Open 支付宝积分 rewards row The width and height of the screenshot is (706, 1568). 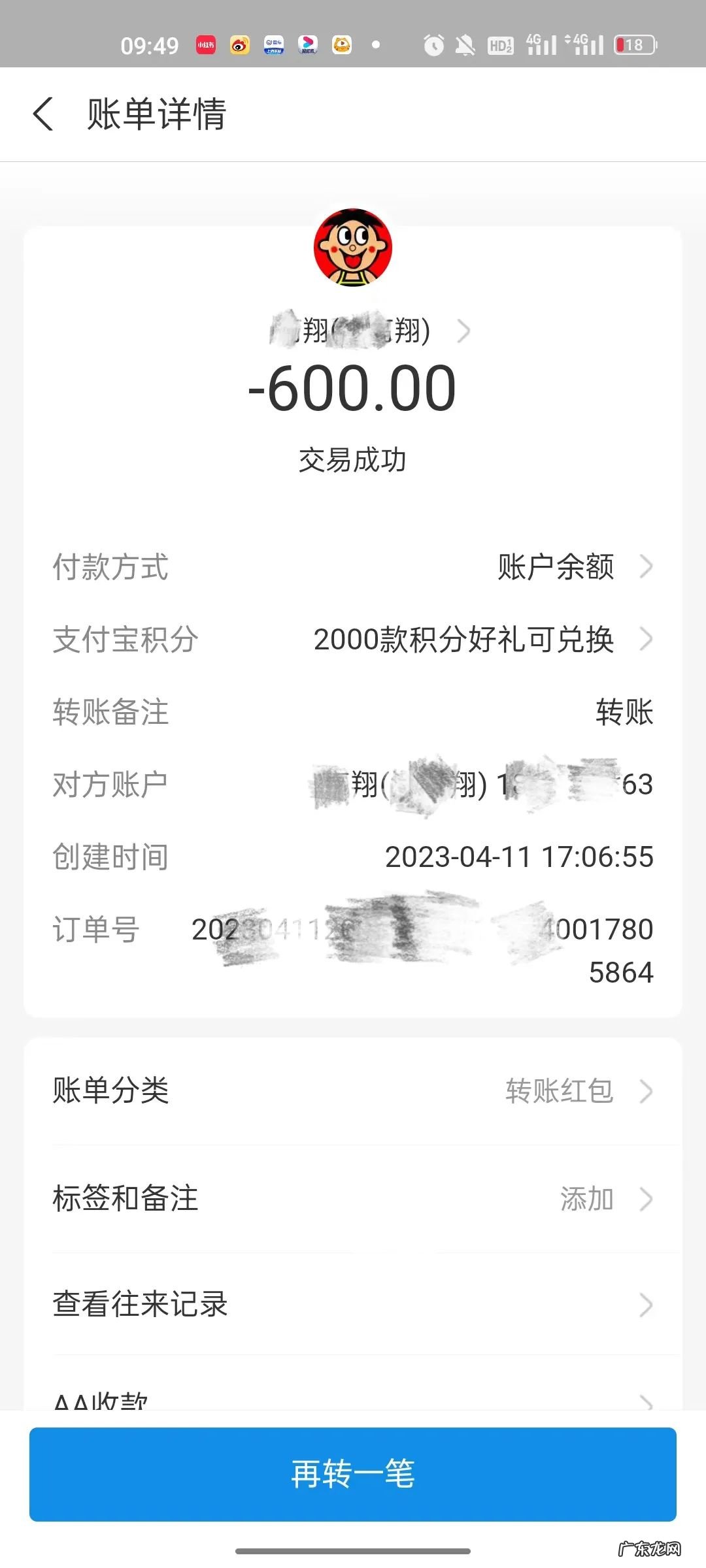click(x=482, y=639)
